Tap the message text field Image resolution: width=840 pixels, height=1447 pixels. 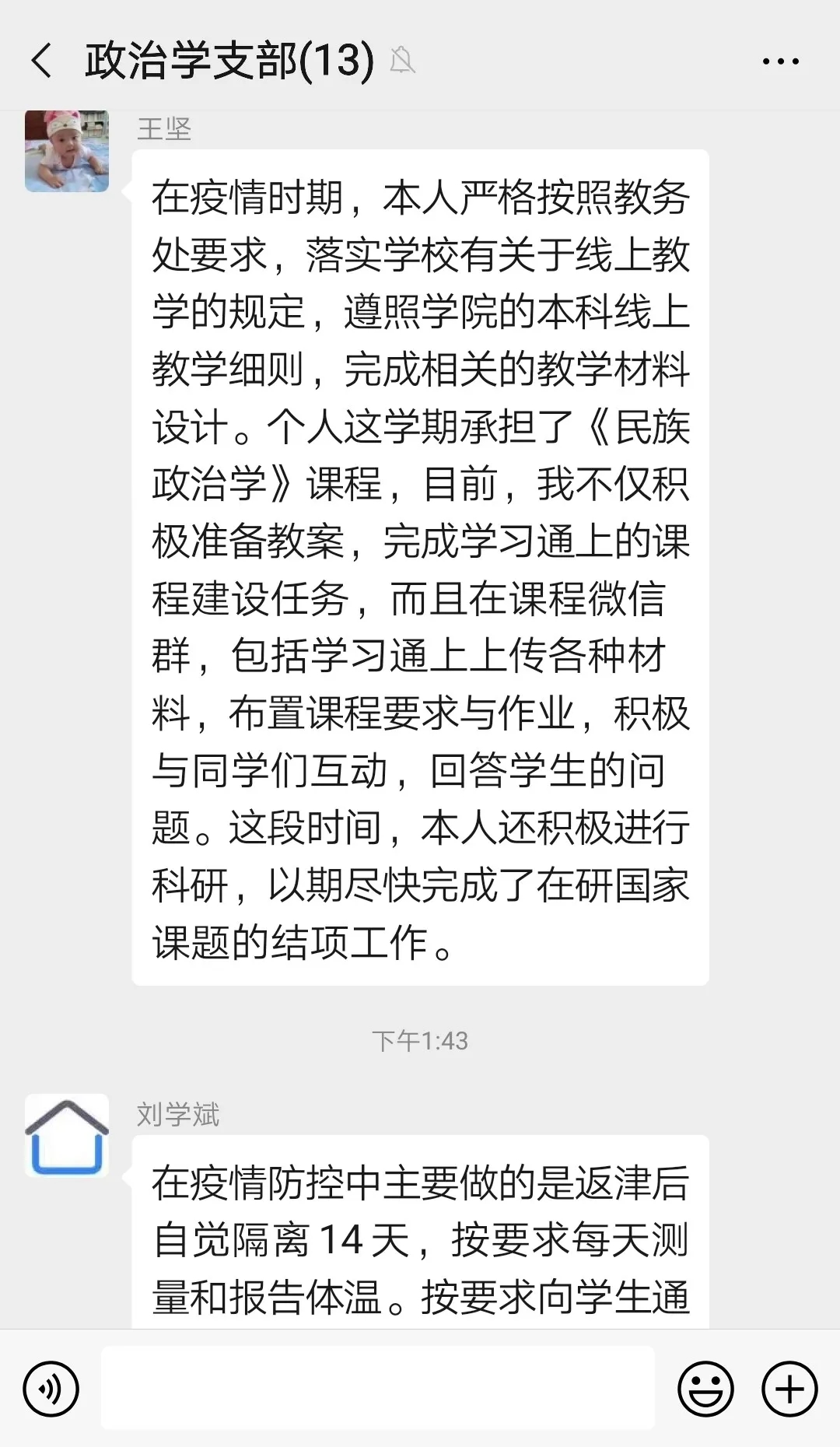[378, 1388]
